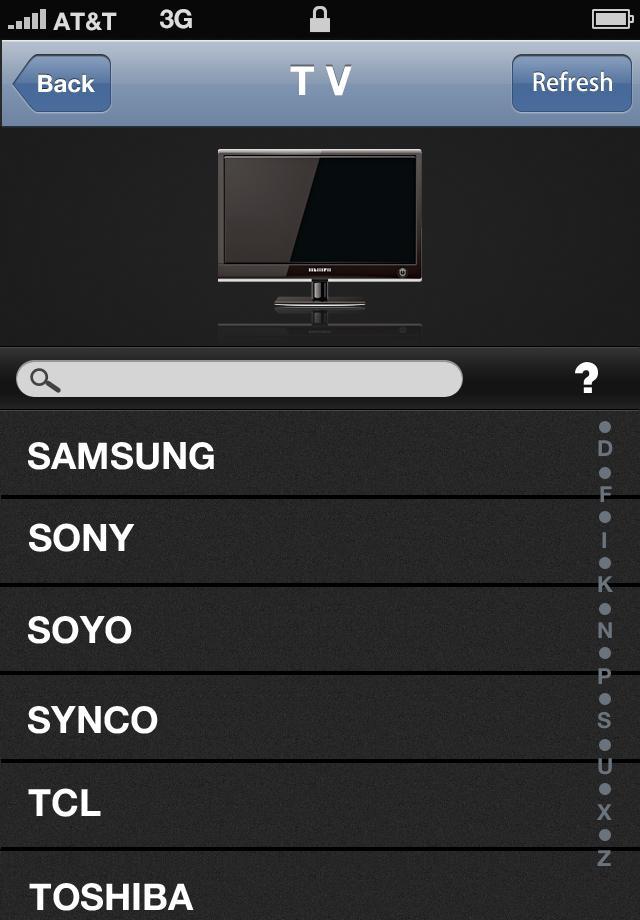Choose SONY as the TV brand
The height and width of the screenshot is (920, 640).
[x=80, y=539]
